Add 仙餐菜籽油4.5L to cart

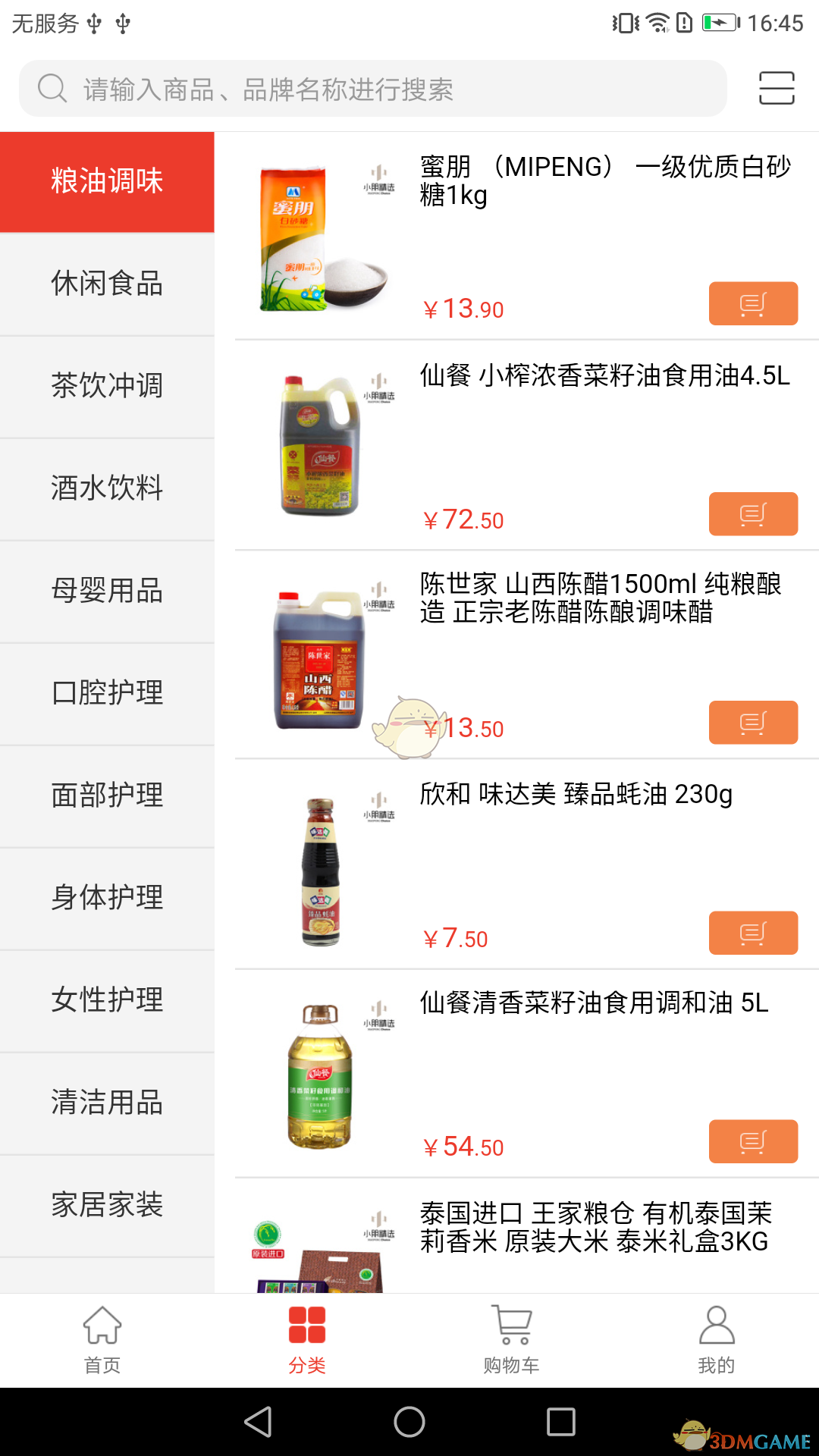752,513
